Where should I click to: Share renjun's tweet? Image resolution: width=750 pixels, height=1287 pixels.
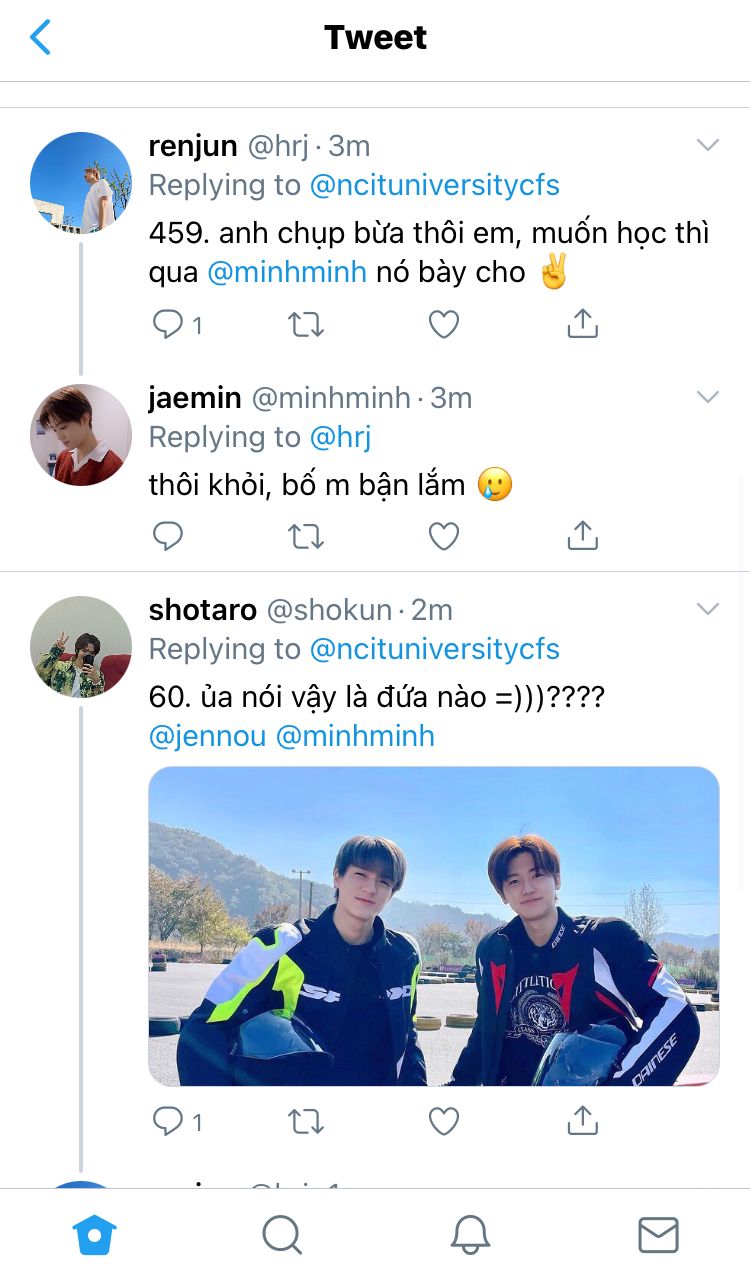(x=582, y=324)
